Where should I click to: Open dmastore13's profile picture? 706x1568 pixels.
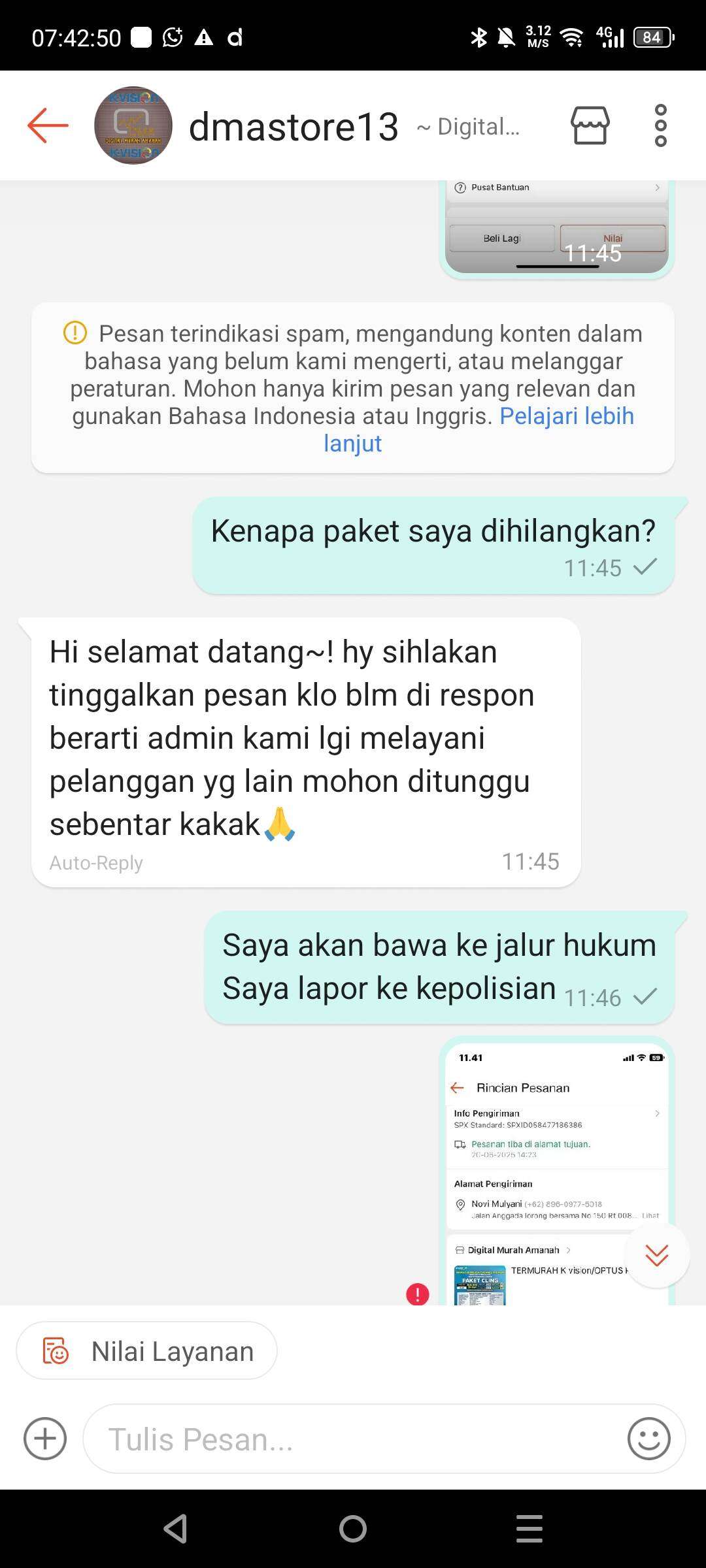[x=133, y=125]
